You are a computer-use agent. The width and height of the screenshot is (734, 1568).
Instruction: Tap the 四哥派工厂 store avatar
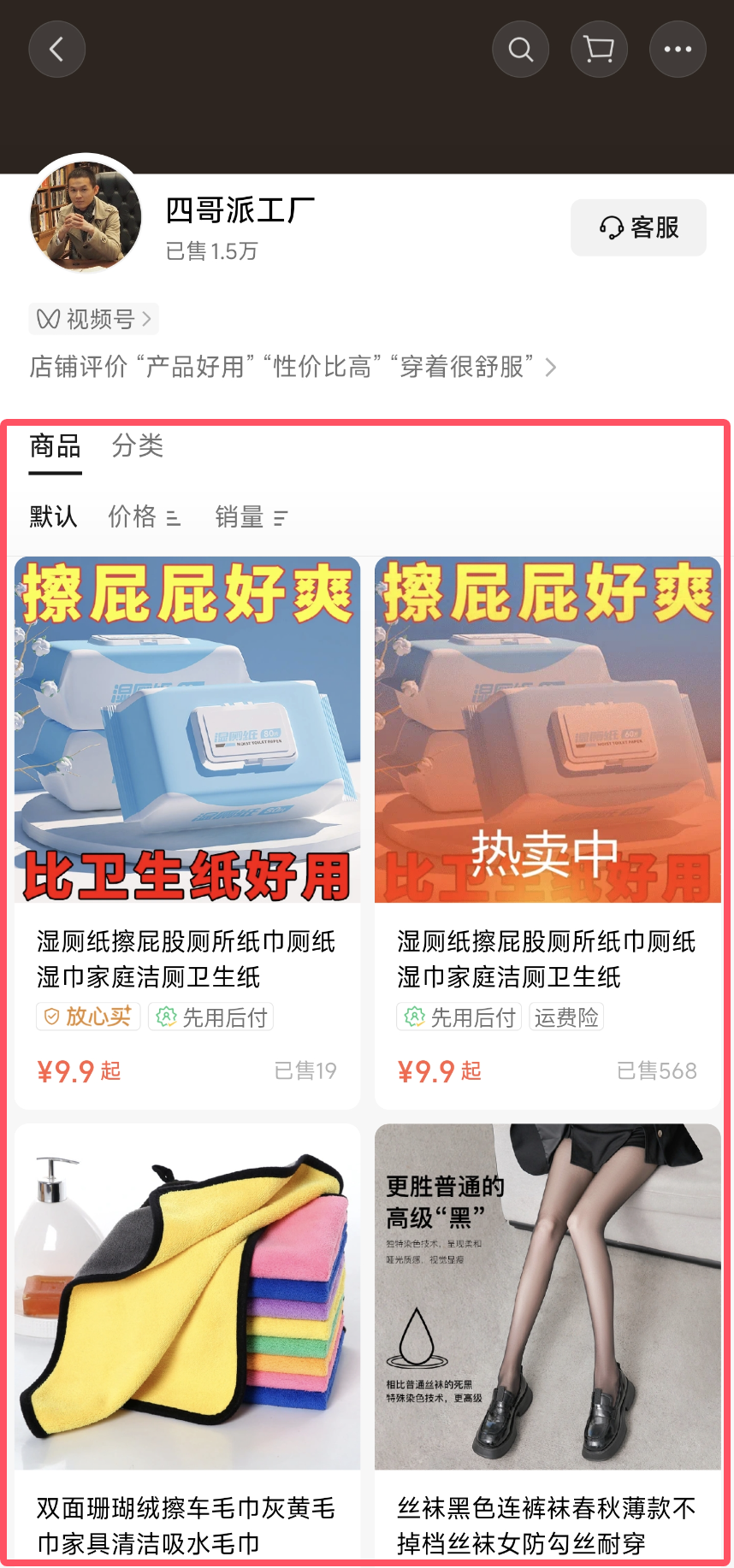(86, 214)
